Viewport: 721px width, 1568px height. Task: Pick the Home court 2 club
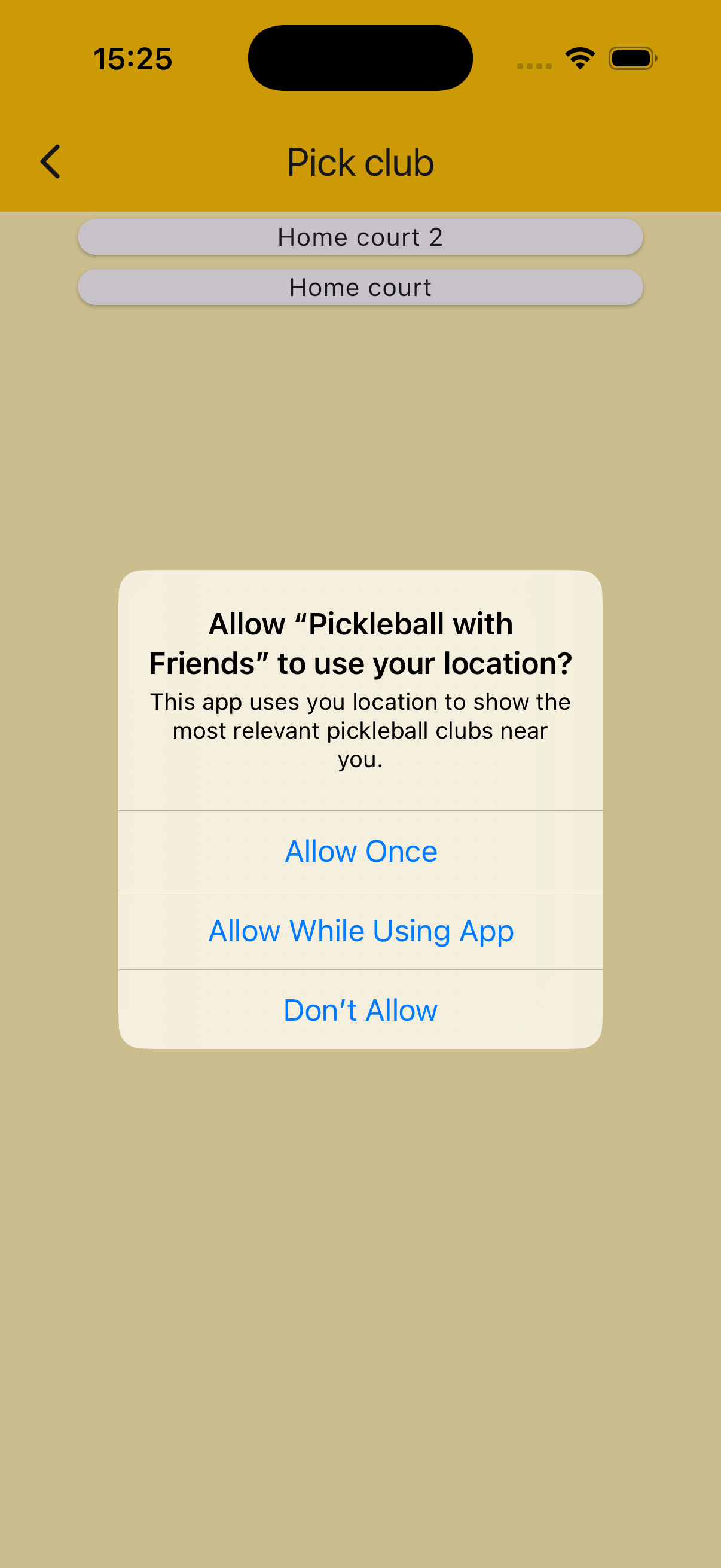[x=360, y=237]
